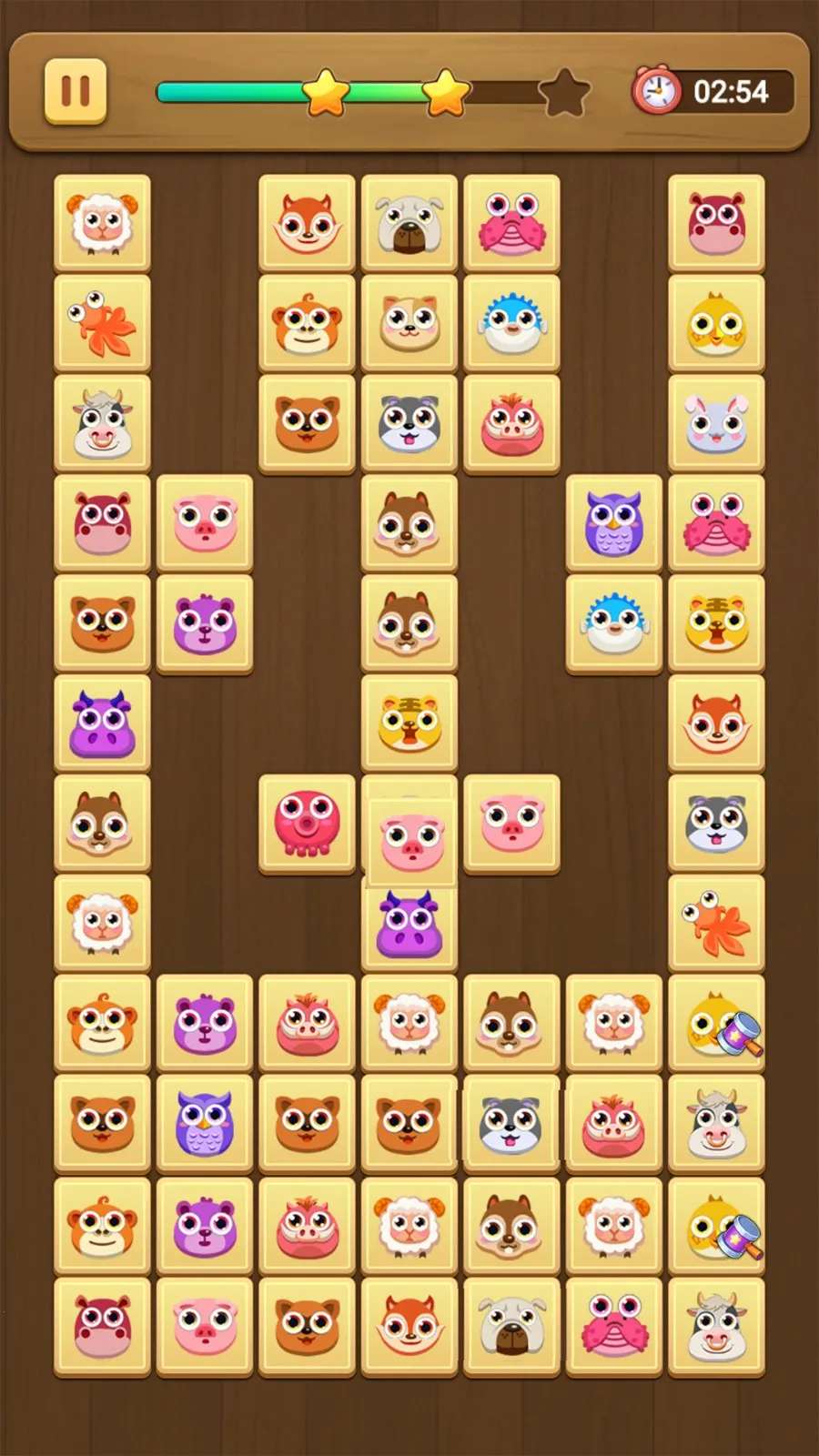Select the pufferfish tile beside the tiger

[613, 623]
